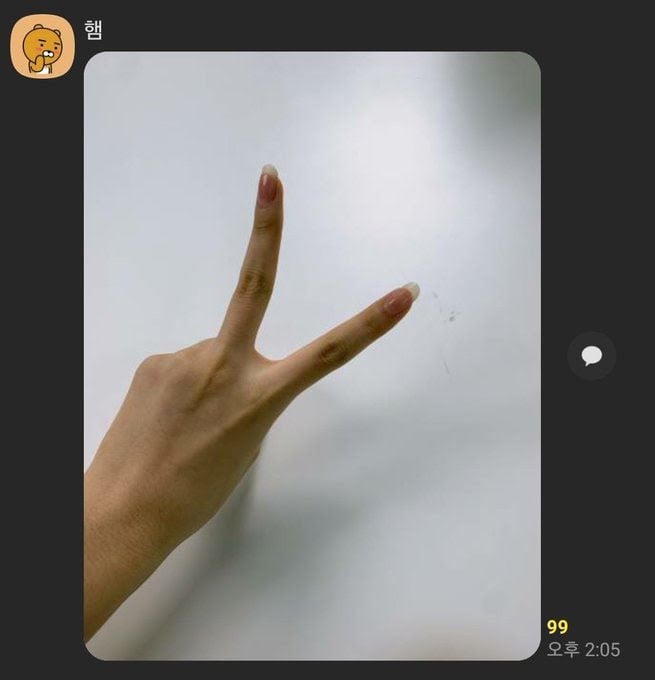Open the sent hand photo

pos(312,355)
